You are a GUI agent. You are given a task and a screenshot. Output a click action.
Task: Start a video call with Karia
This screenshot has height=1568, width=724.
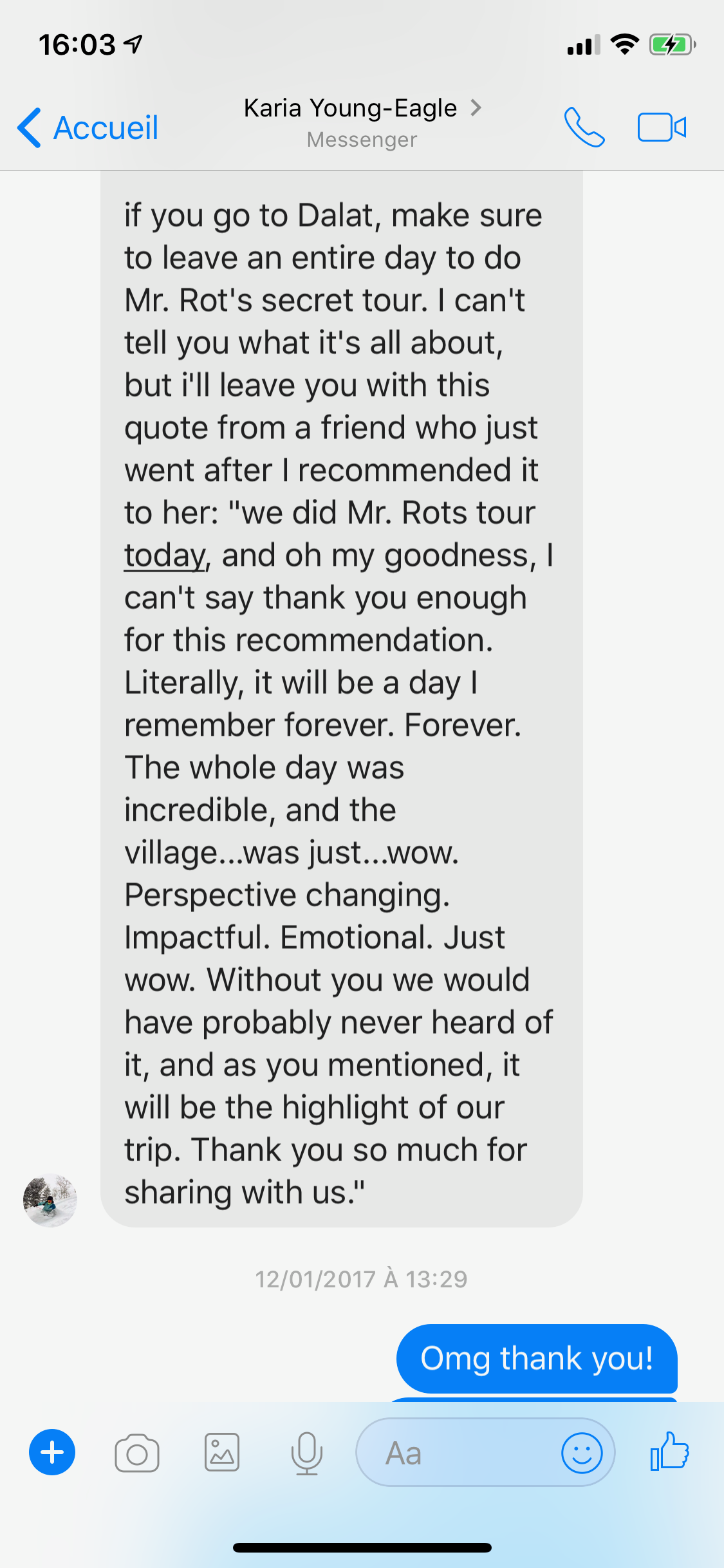pyautogui.click(x=662, y=127)
